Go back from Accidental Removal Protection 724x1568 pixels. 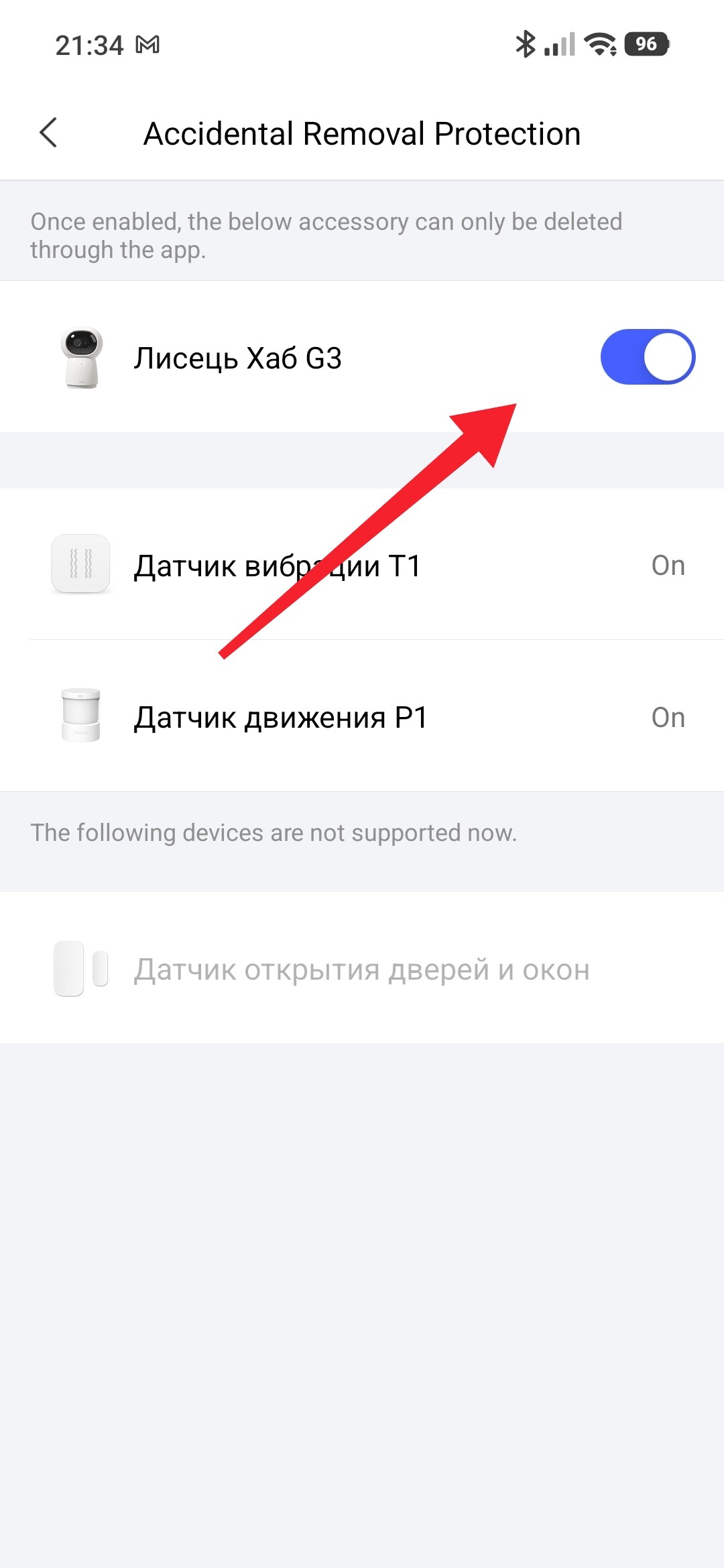[x=48, y=133]
